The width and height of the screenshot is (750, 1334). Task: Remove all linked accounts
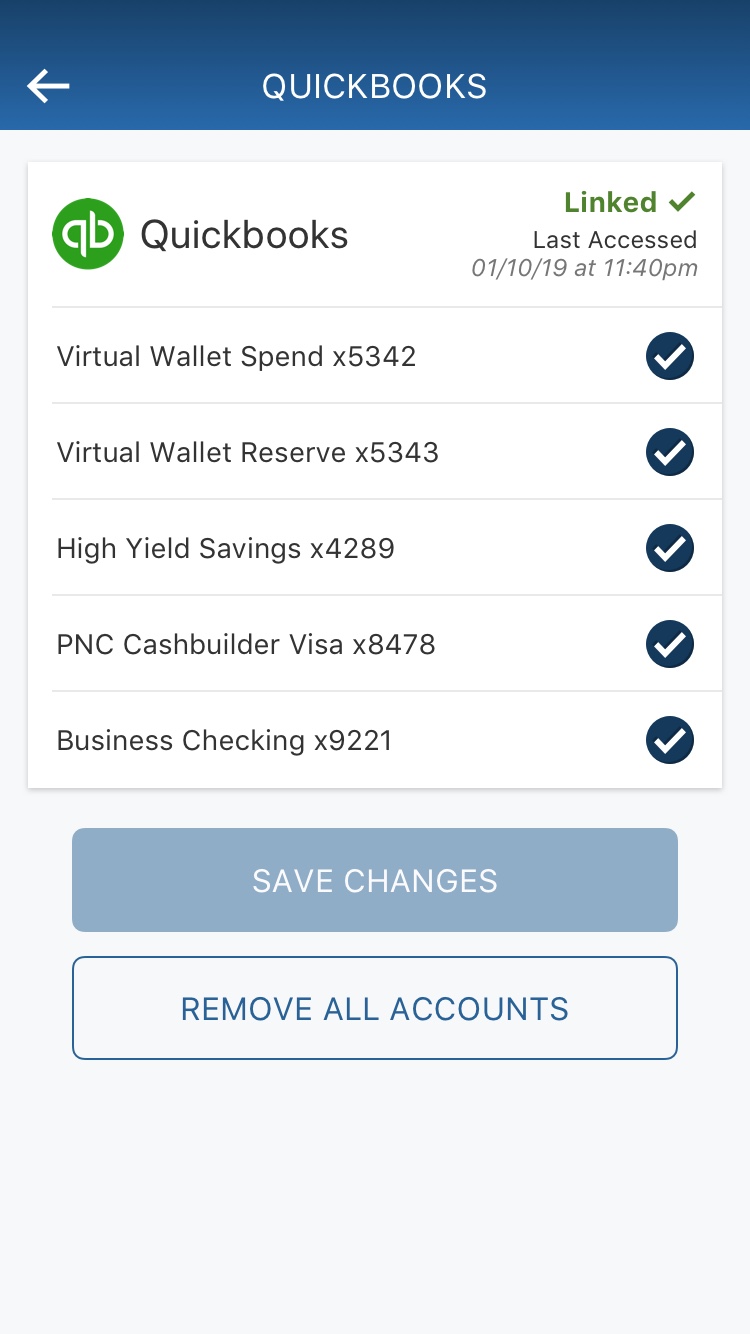pos(375,1008)
